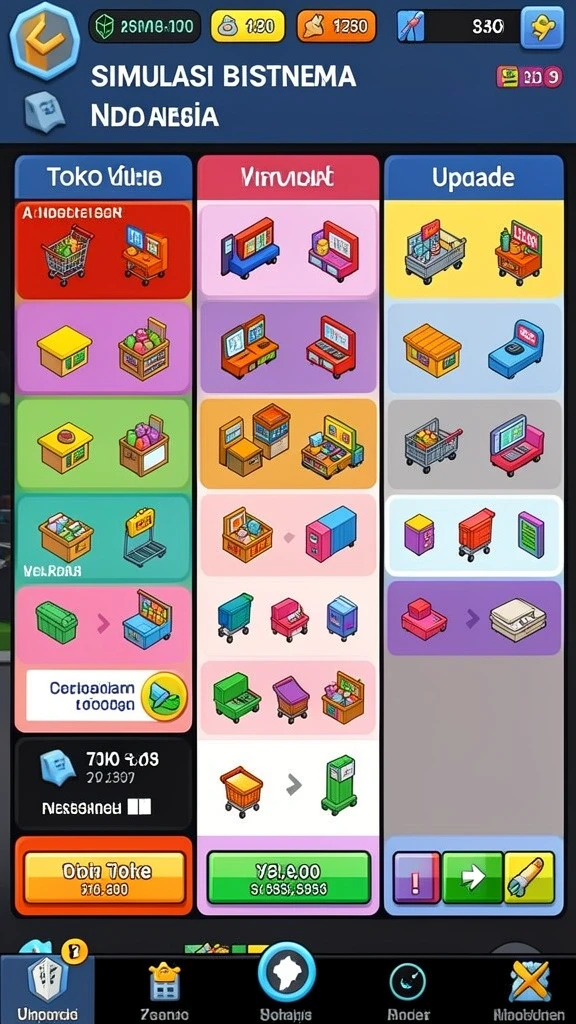The height and width of the screenshot is (1024, 576).
Task: Tap the round yellow icon on the Cerloadam card
Action: tap(163, 697)
